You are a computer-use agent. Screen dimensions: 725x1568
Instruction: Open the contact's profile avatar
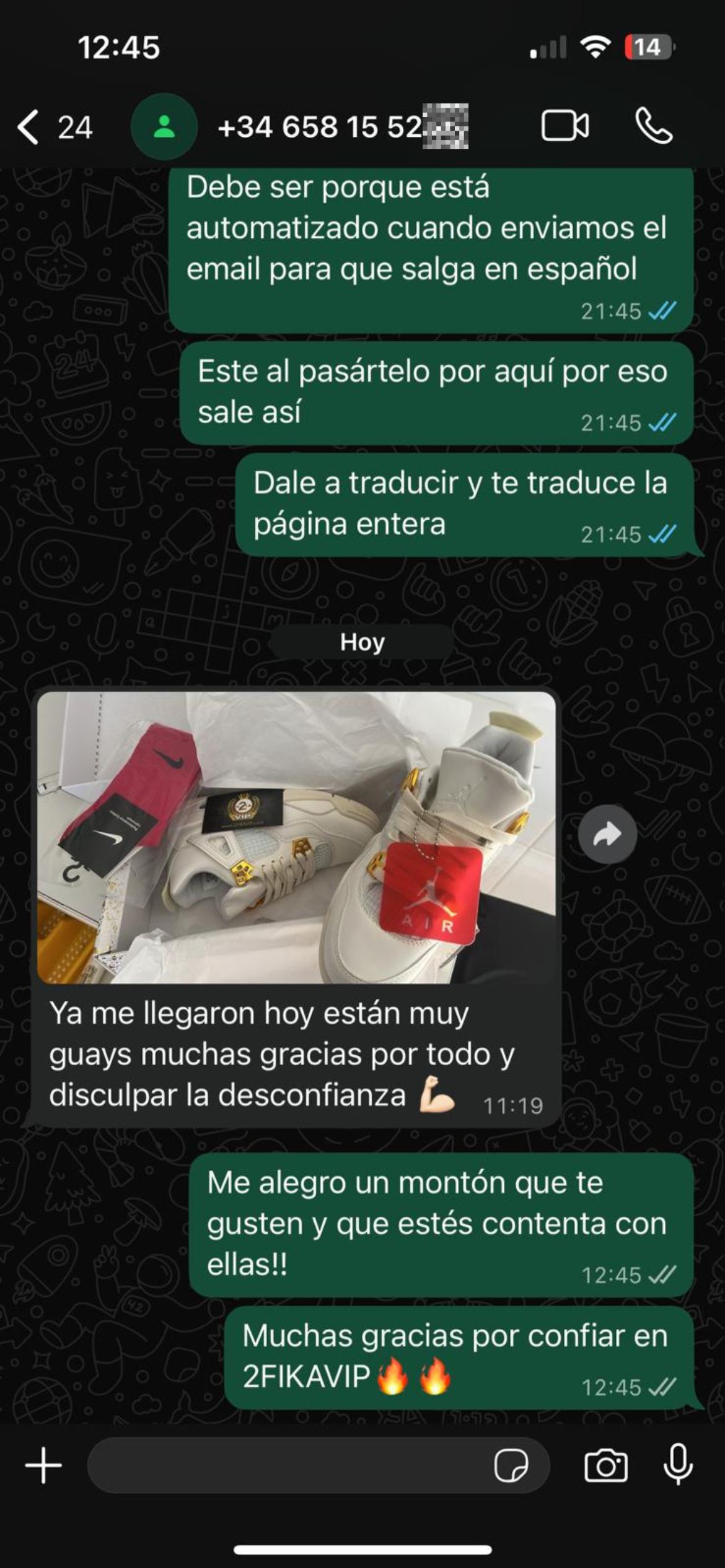coord(162,128)
